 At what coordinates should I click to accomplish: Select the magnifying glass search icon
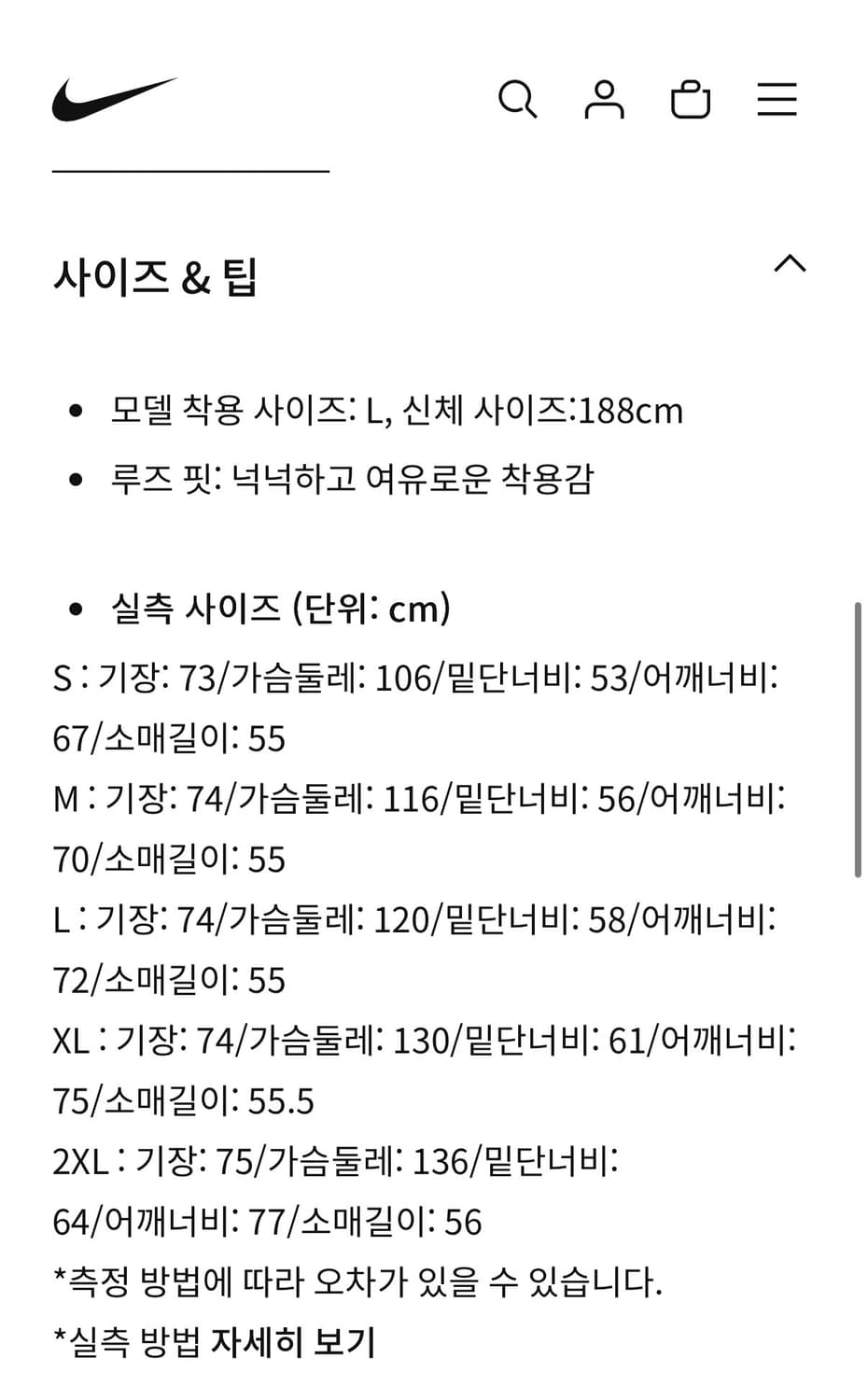(x=519, y=100)
